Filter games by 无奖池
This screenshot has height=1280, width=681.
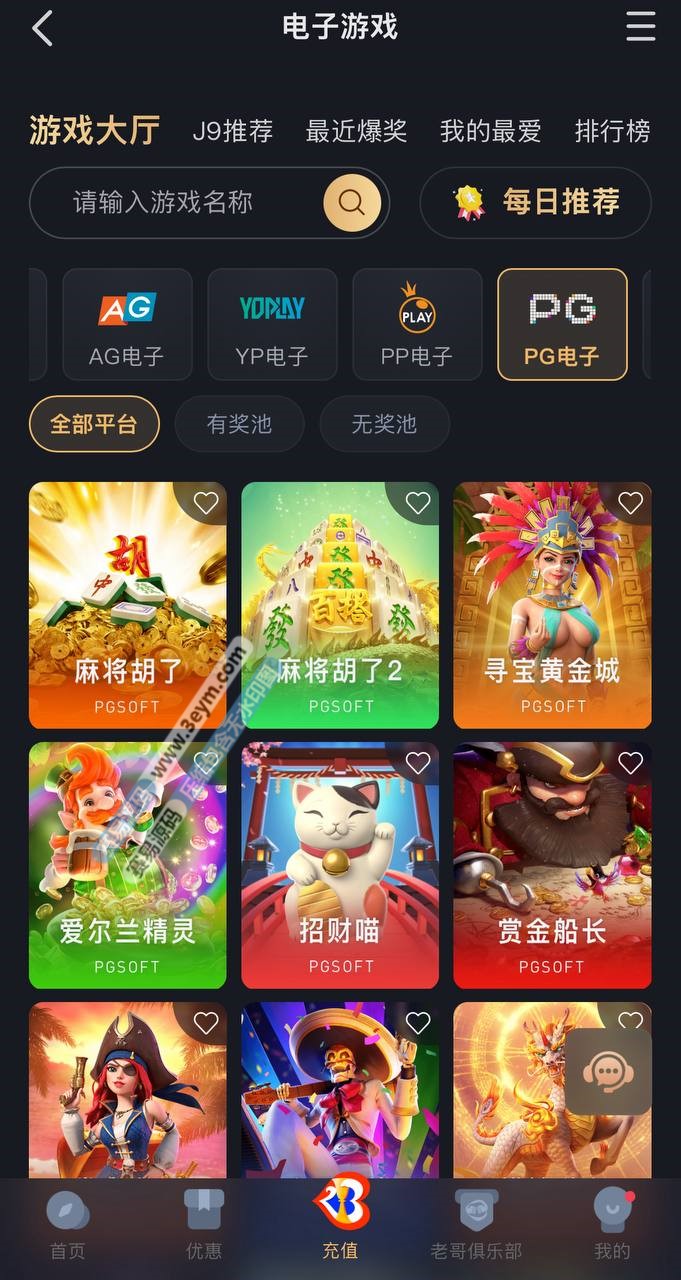[384, 424]
